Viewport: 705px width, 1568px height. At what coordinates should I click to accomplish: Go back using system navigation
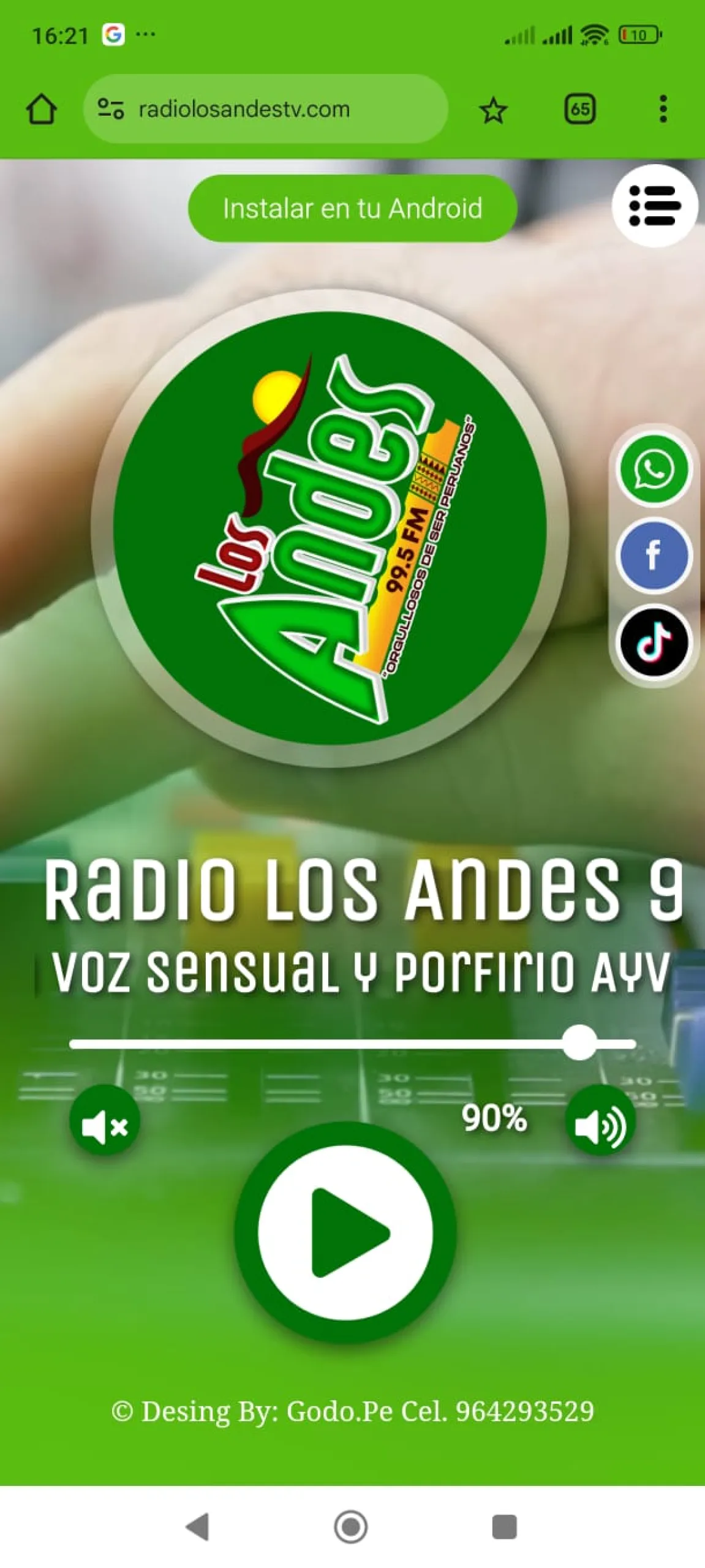(x=198, y=1526)
